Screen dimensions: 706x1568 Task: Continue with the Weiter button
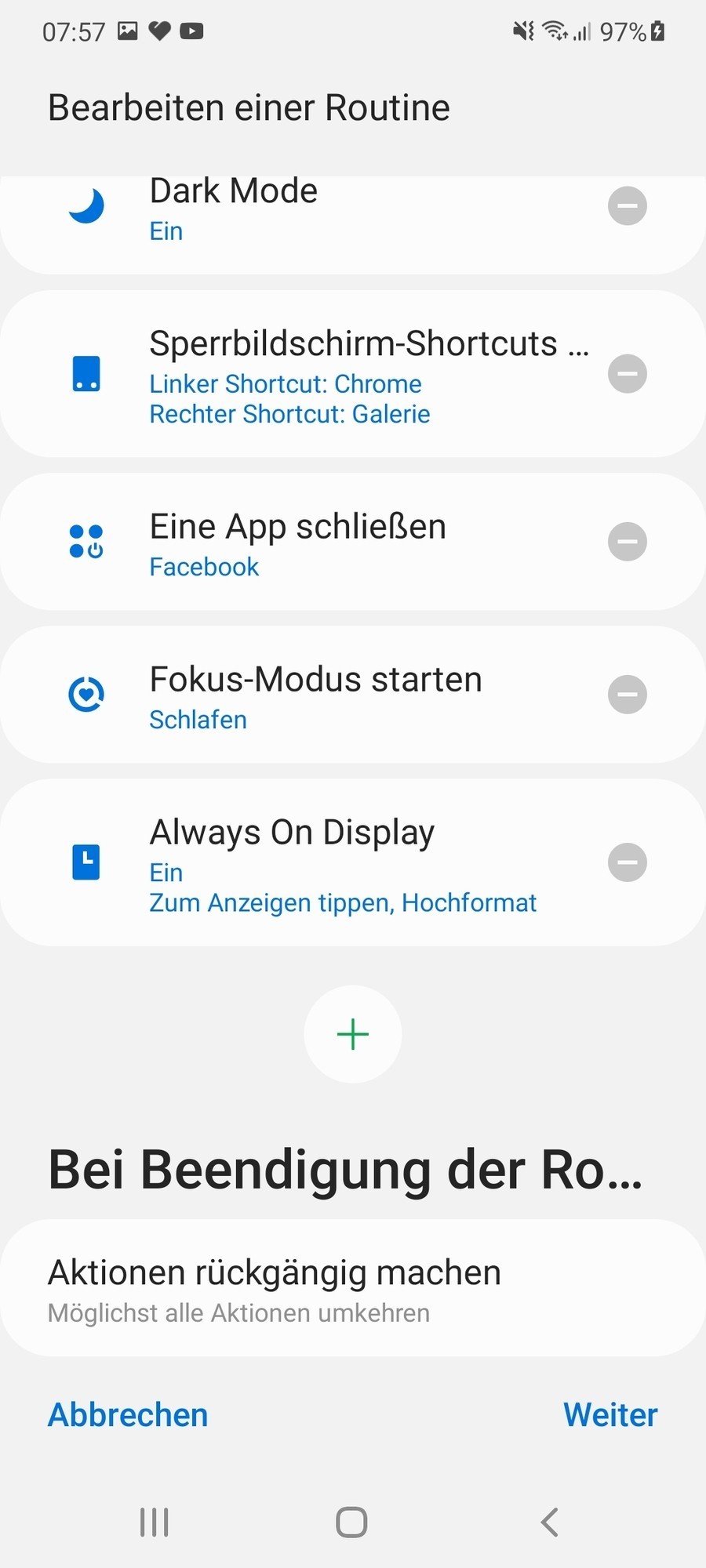(610, 1415)
